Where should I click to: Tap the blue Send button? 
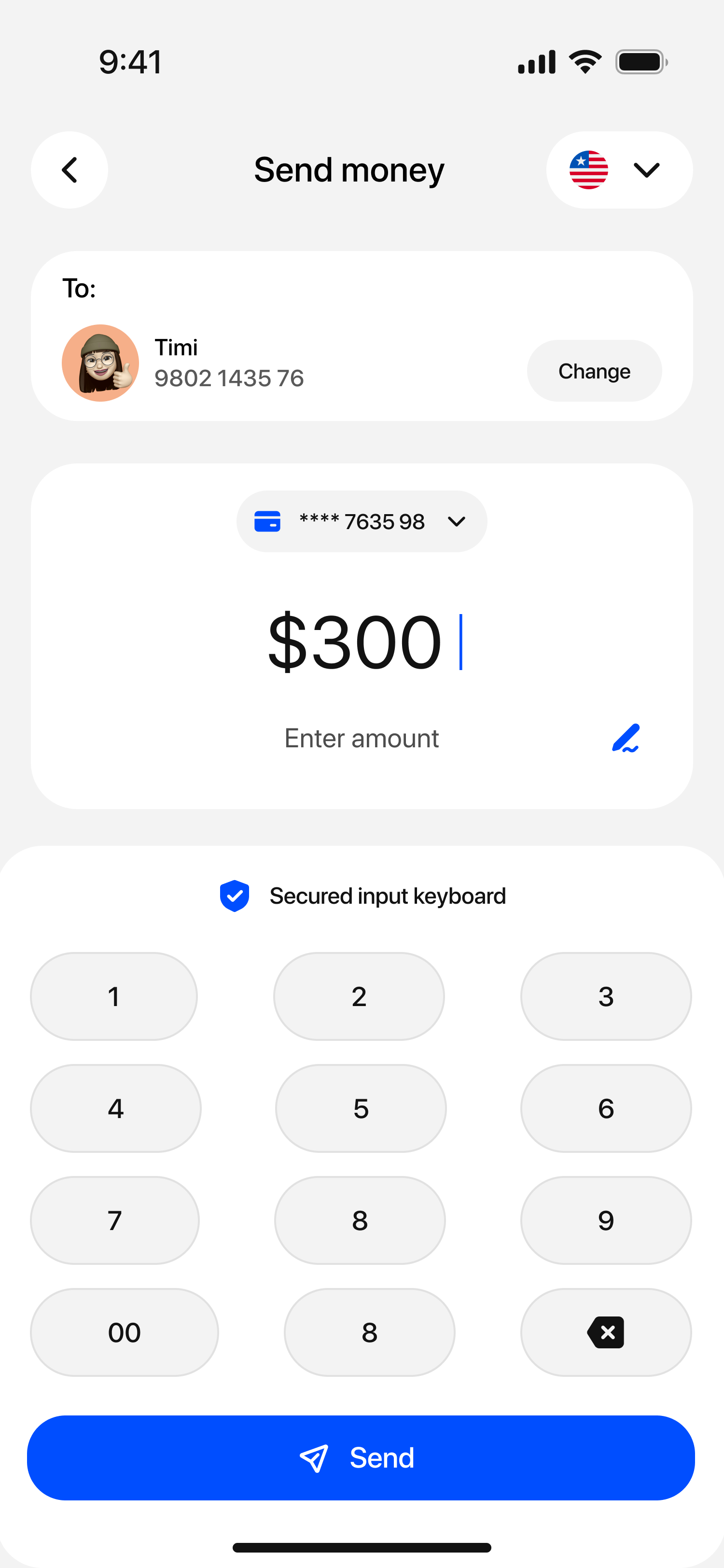pos(362,1458)
